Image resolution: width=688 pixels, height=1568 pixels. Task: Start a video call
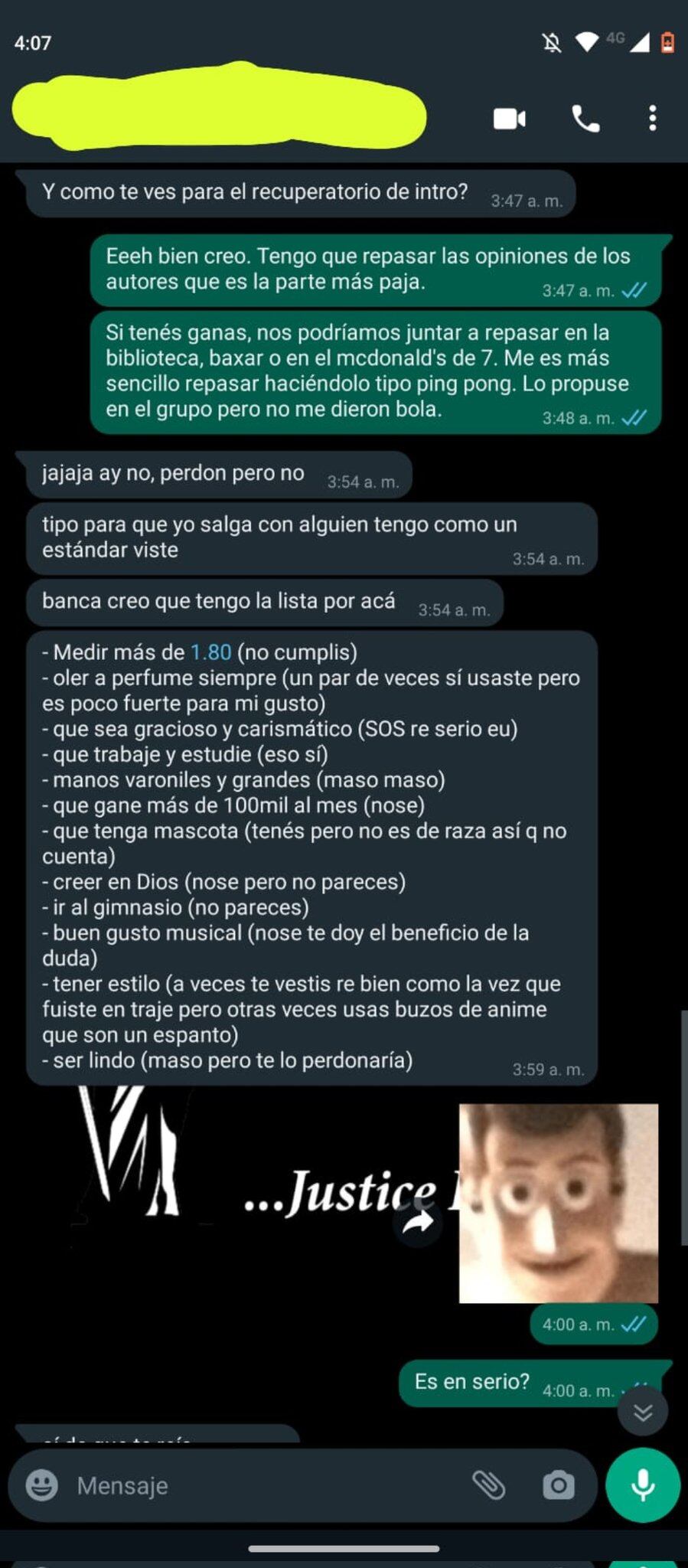point(509,119)
